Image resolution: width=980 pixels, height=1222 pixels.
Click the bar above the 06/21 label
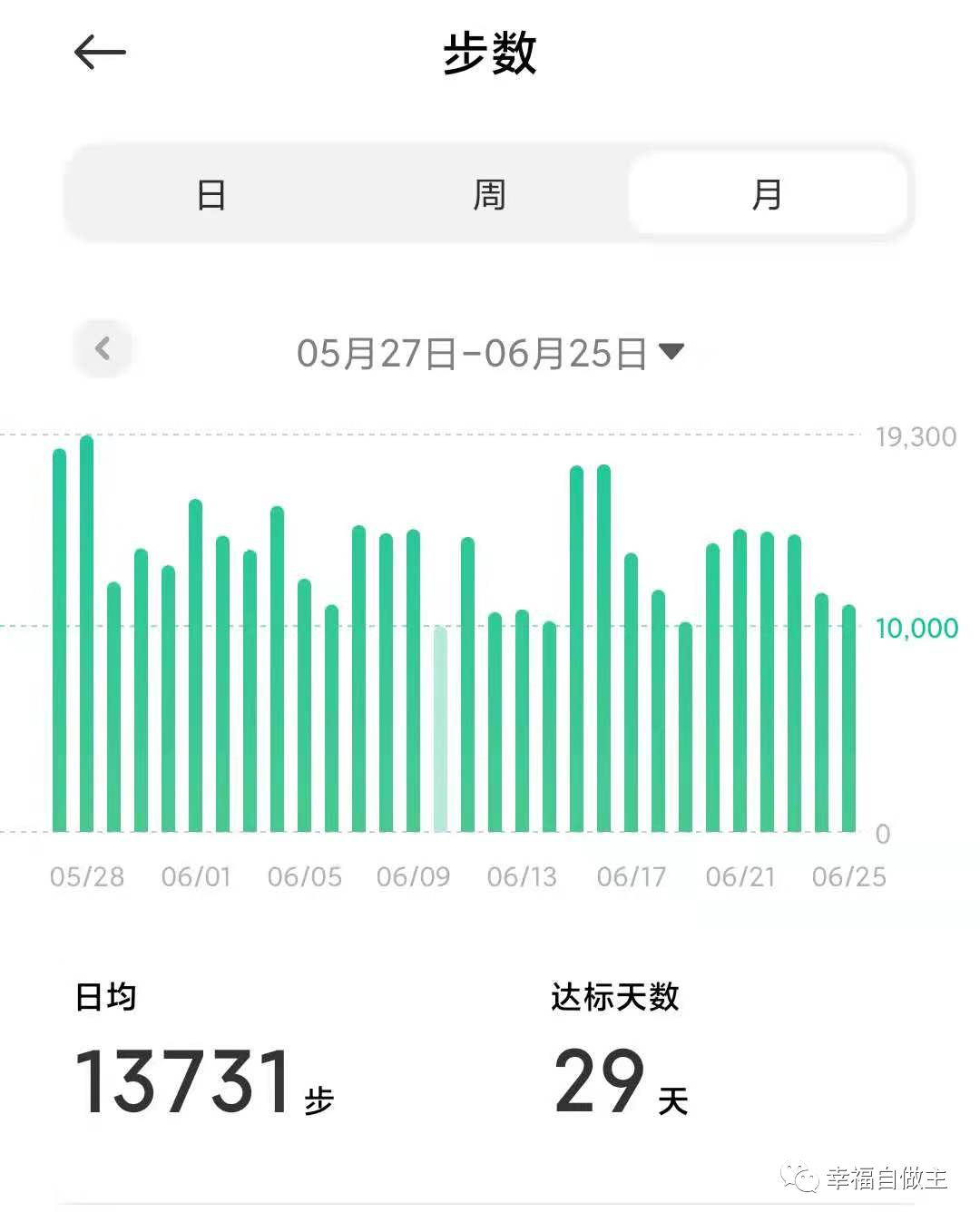click(x=740, y=680)
